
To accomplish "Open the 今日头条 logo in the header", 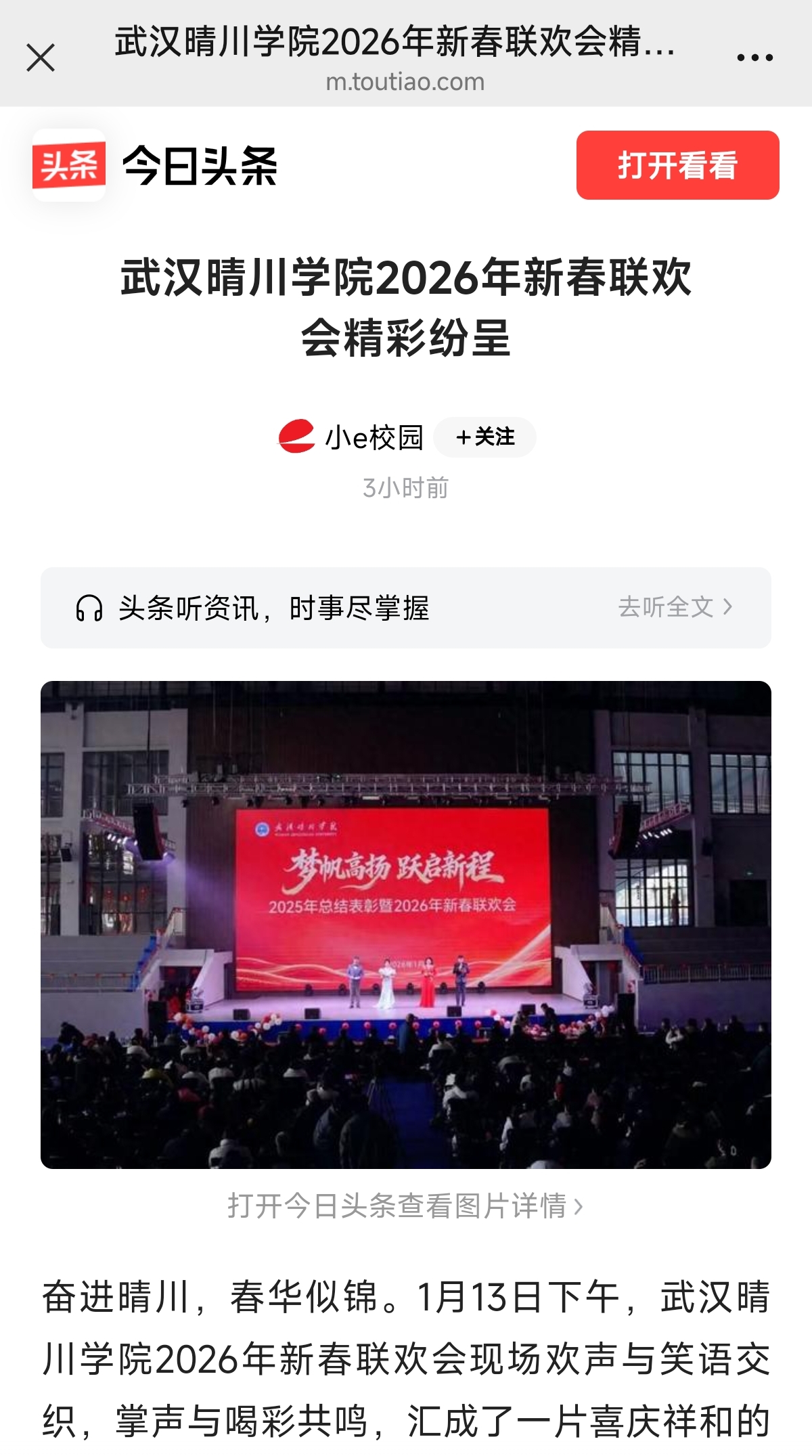I will [x=156, y=166].
